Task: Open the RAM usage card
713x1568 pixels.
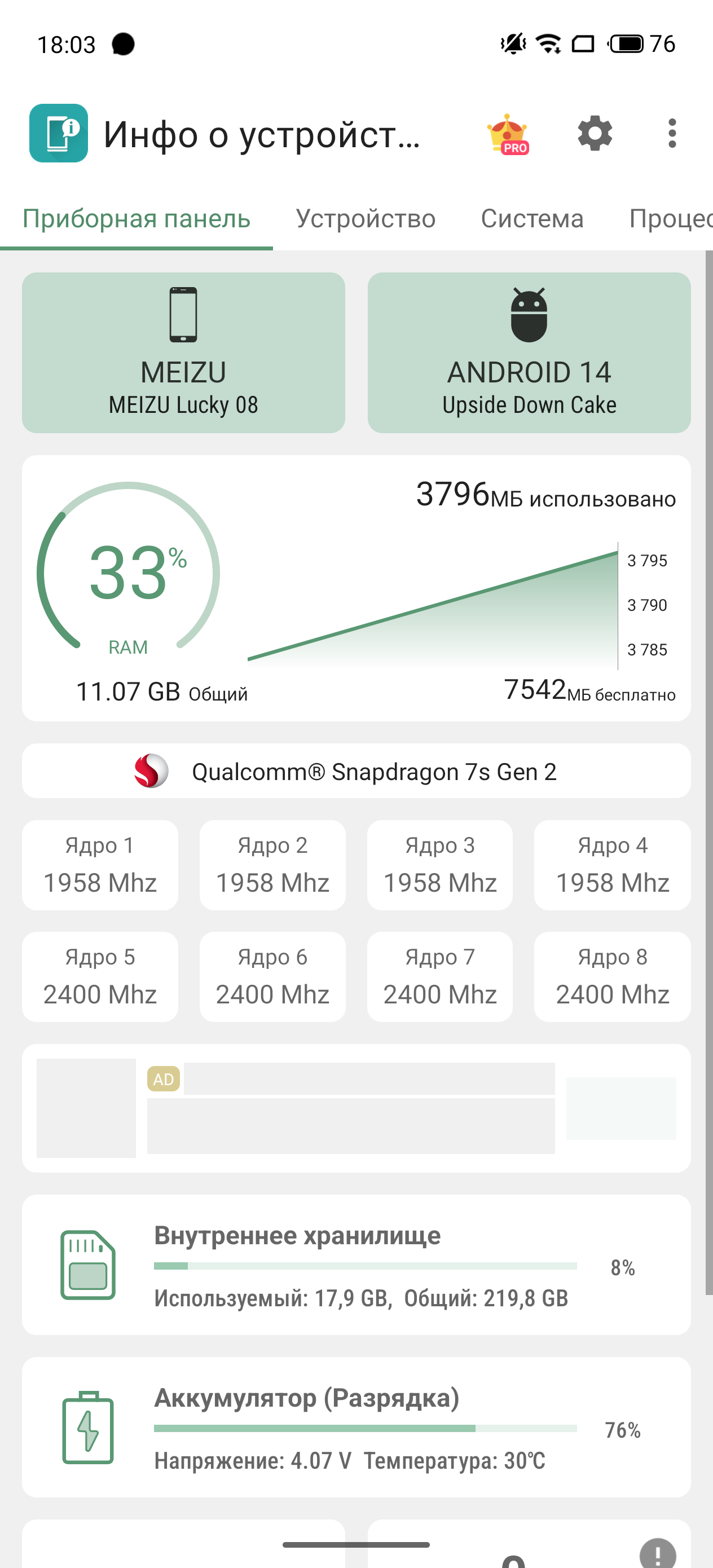Action: coord(356,588)
